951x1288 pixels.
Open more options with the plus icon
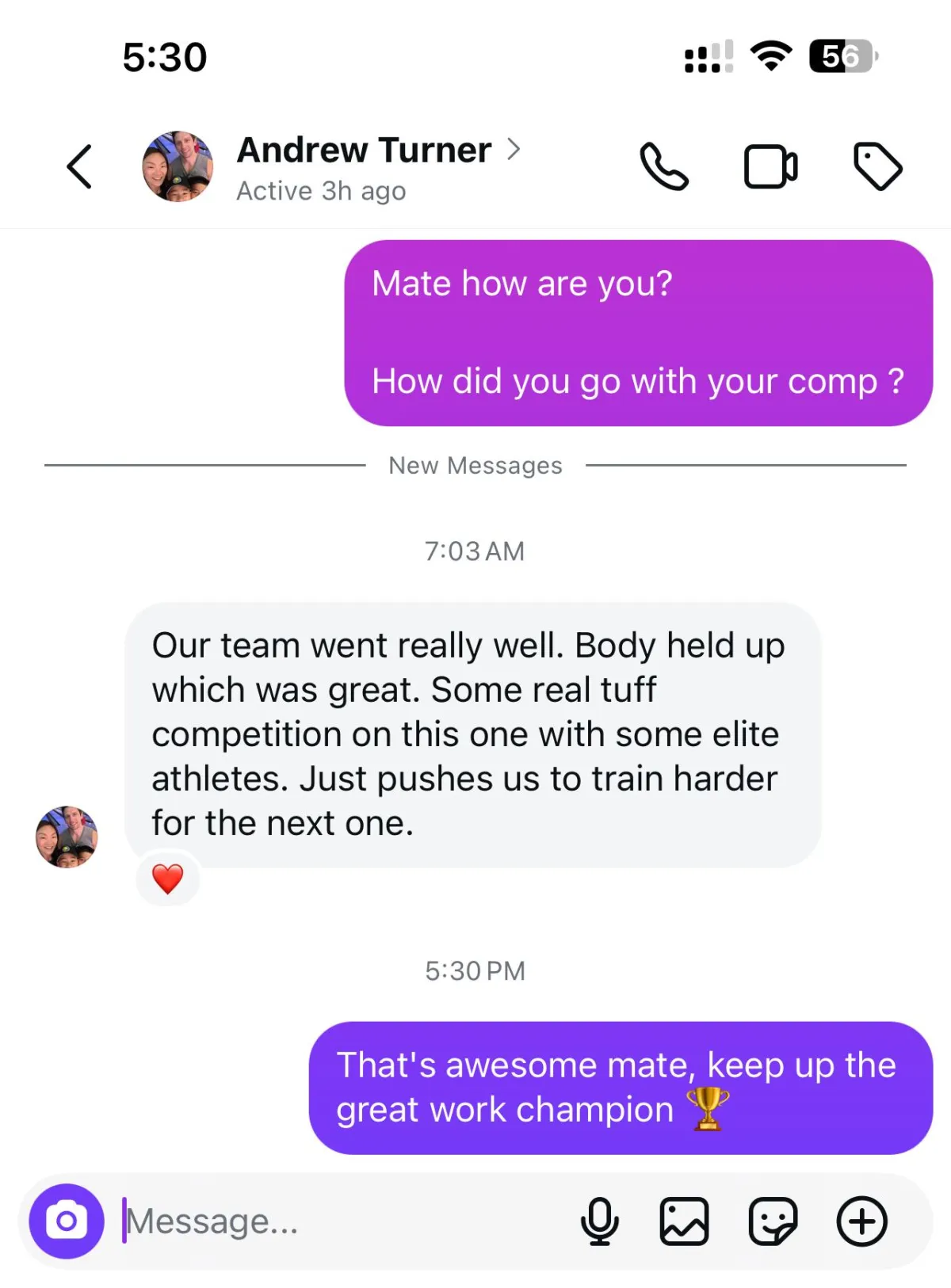click(861, 1221)
